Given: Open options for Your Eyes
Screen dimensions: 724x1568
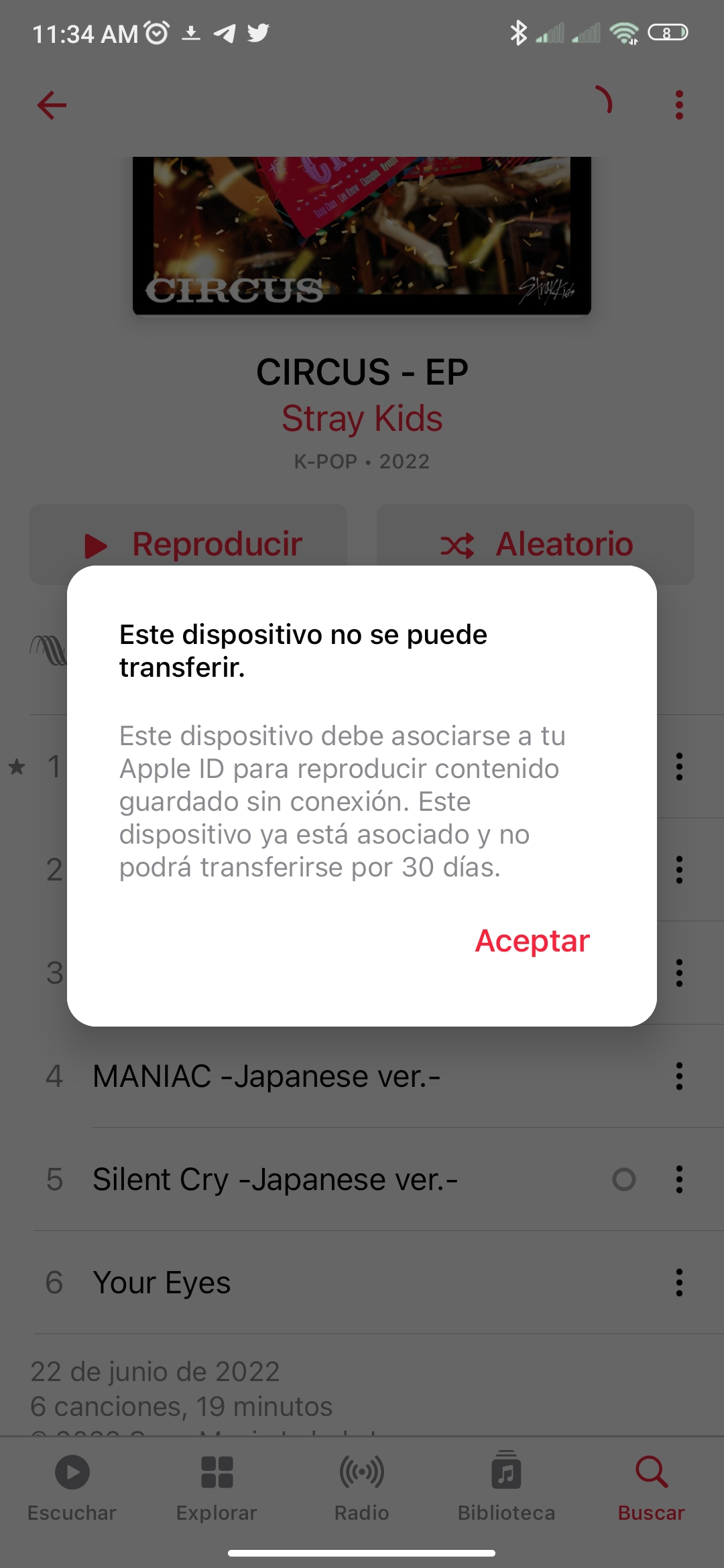Looking at the screenshot, I should pos(679,1283).
